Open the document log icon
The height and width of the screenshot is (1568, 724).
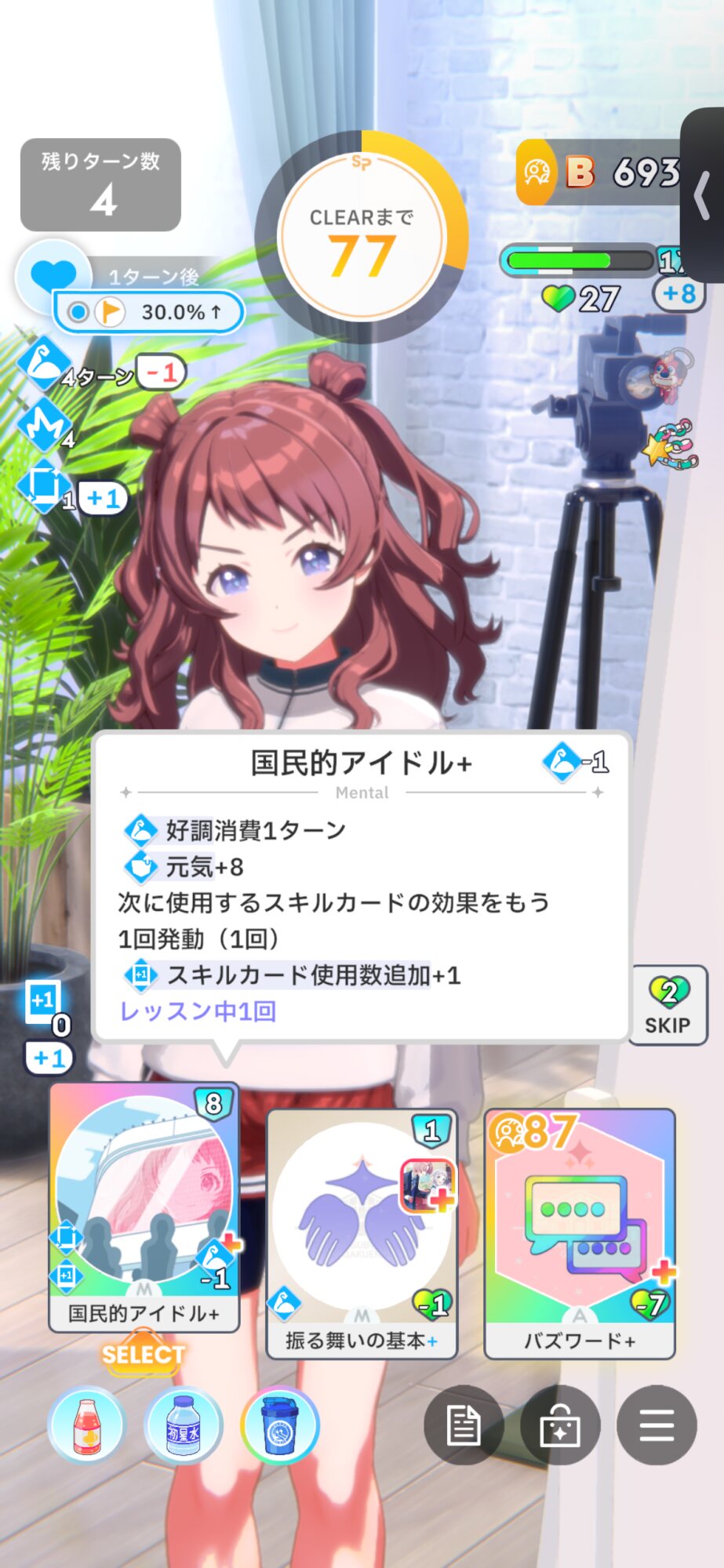click(464, 1425)
